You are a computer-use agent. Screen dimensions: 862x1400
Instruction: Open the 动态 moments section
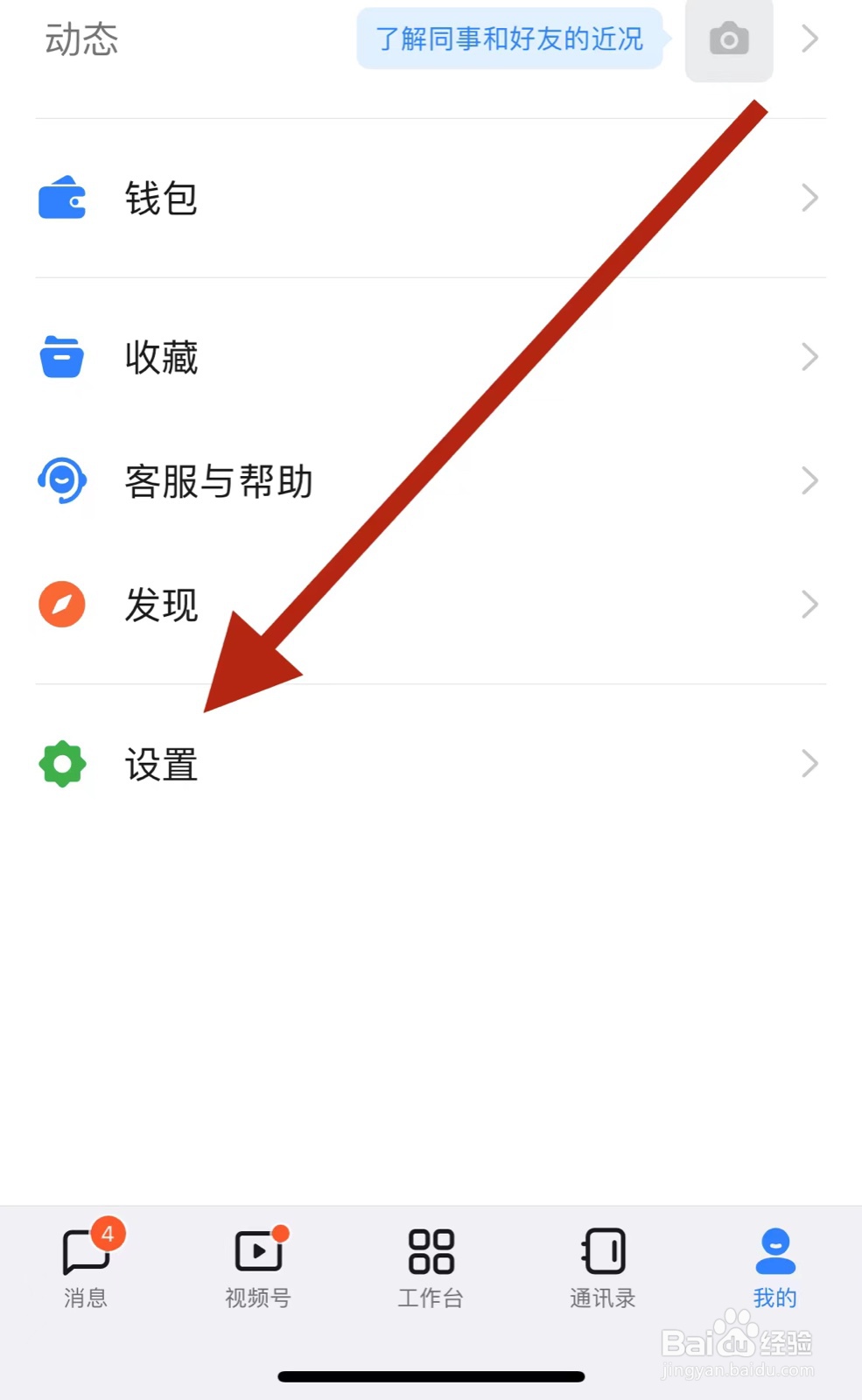click(x=81, y=38)
